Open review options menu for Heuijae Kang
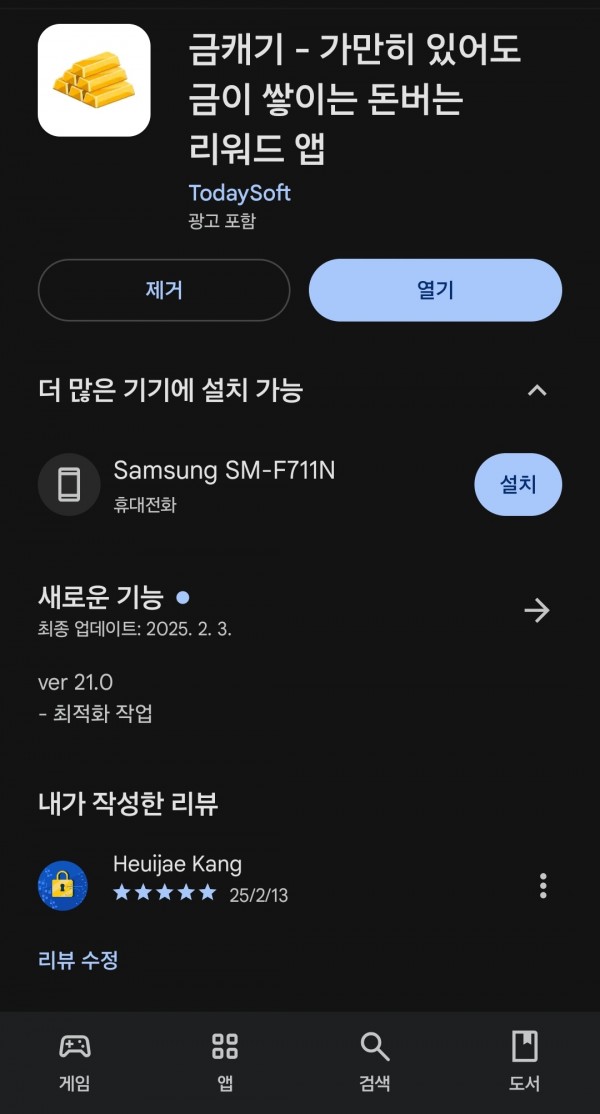Screen dimensions: 600x1114 coord(542,885)
